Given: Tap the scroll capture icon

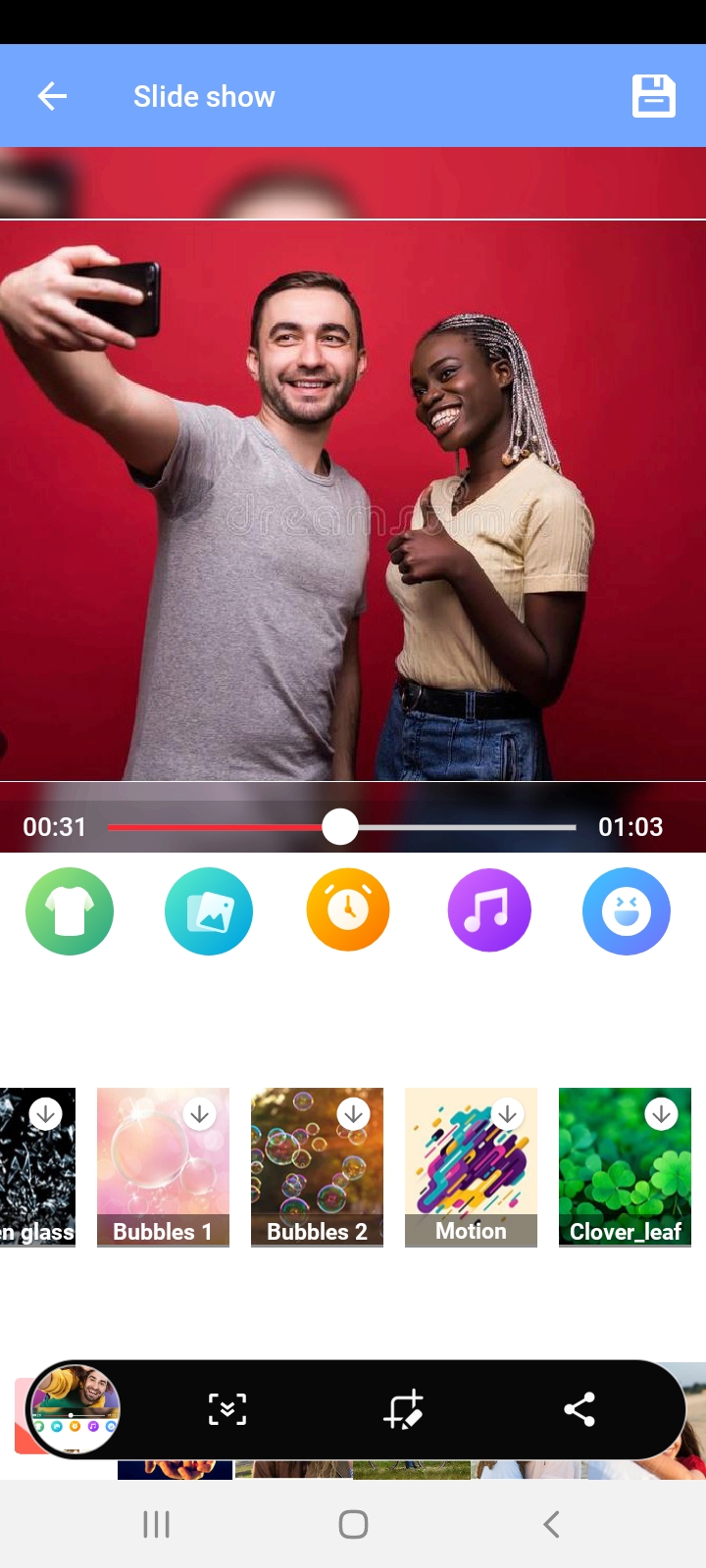Looking at the screenshot, I should [227, 1409].
